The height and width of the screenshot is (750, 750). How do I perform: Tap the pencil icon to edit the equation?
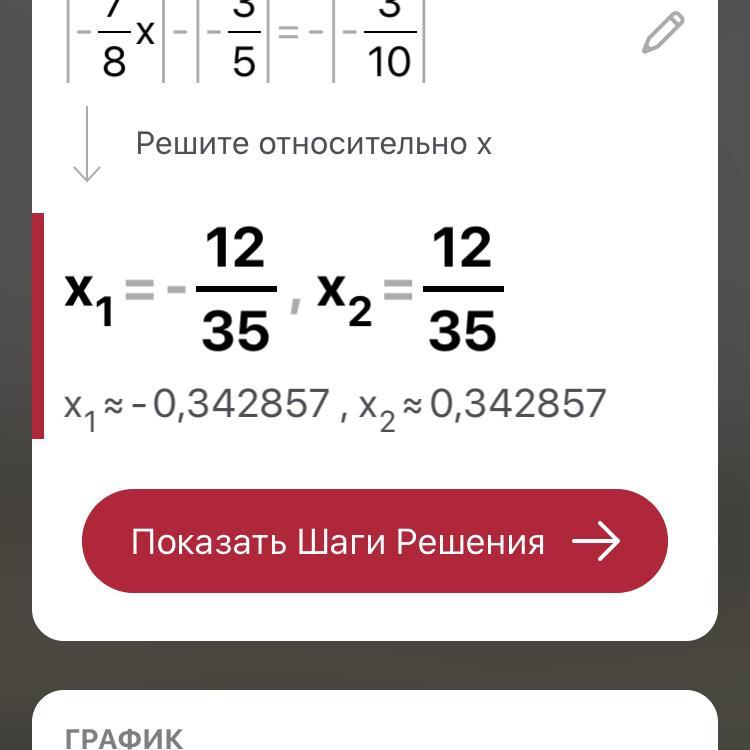[663, 33]
